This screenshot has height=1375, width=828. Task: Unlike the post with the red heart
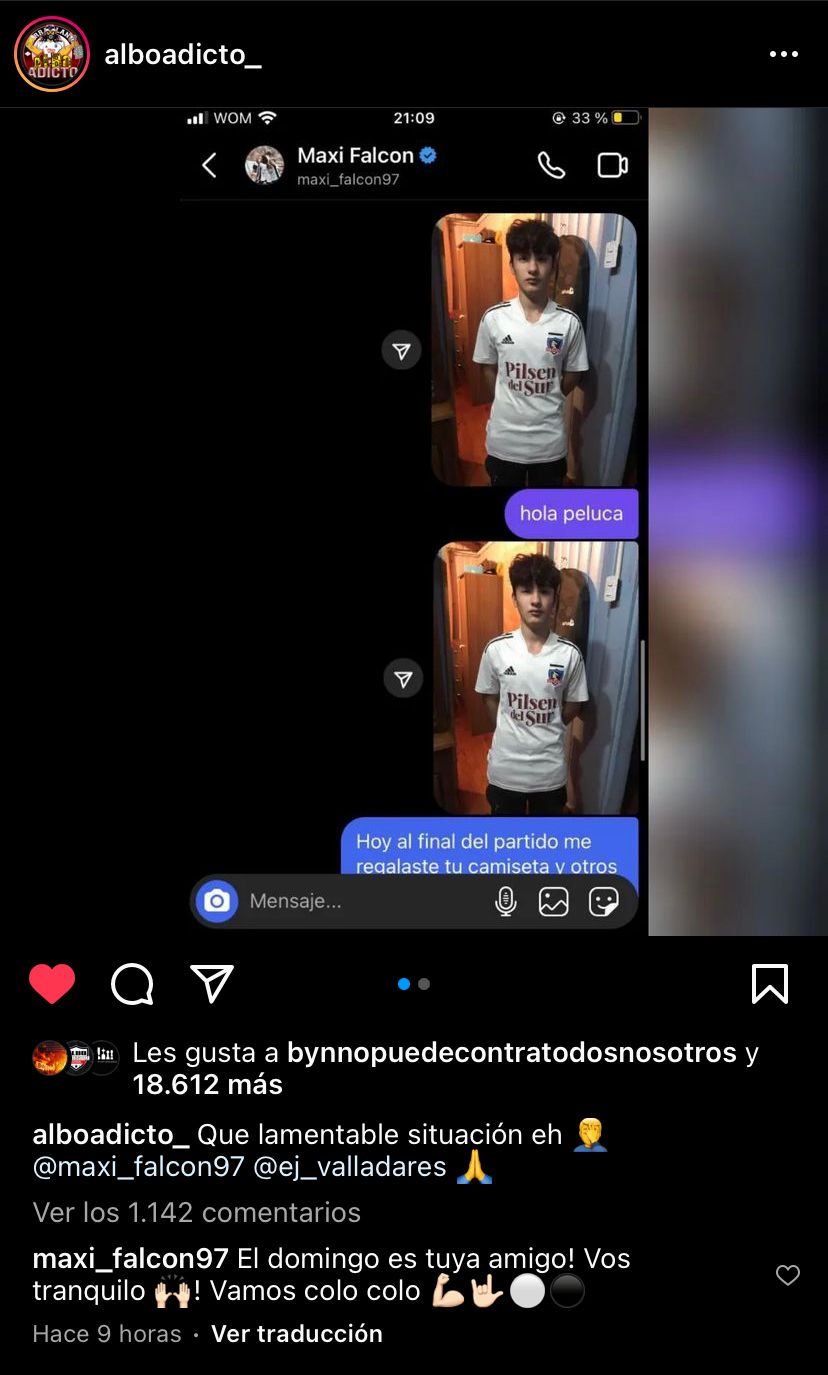coord(52,984)
